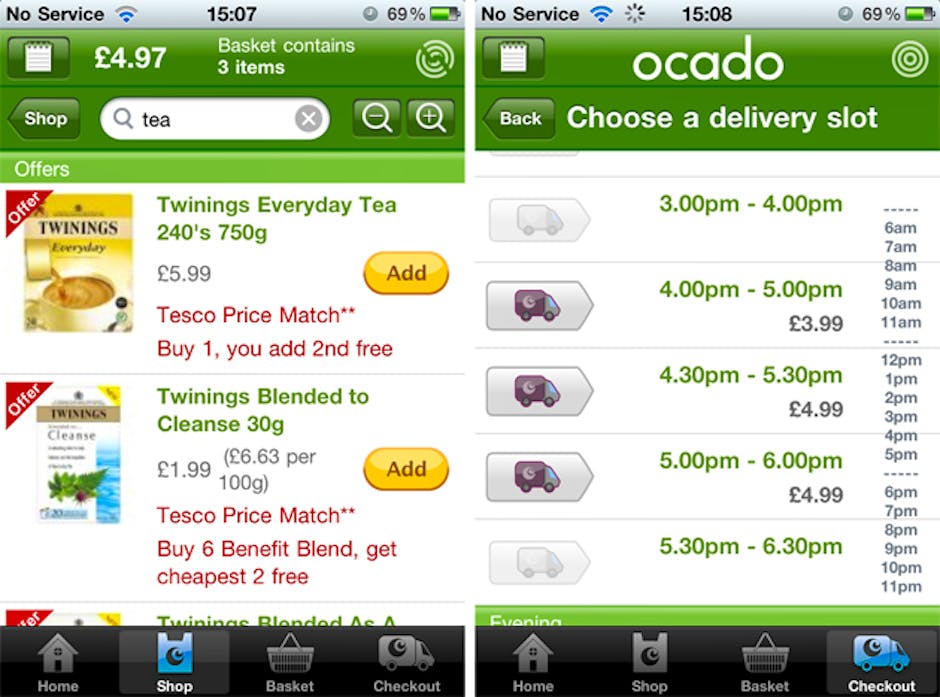The width and height of the screenshot is (940, 697).
Task: Clear the tea search text
Action: click(309, 120)
